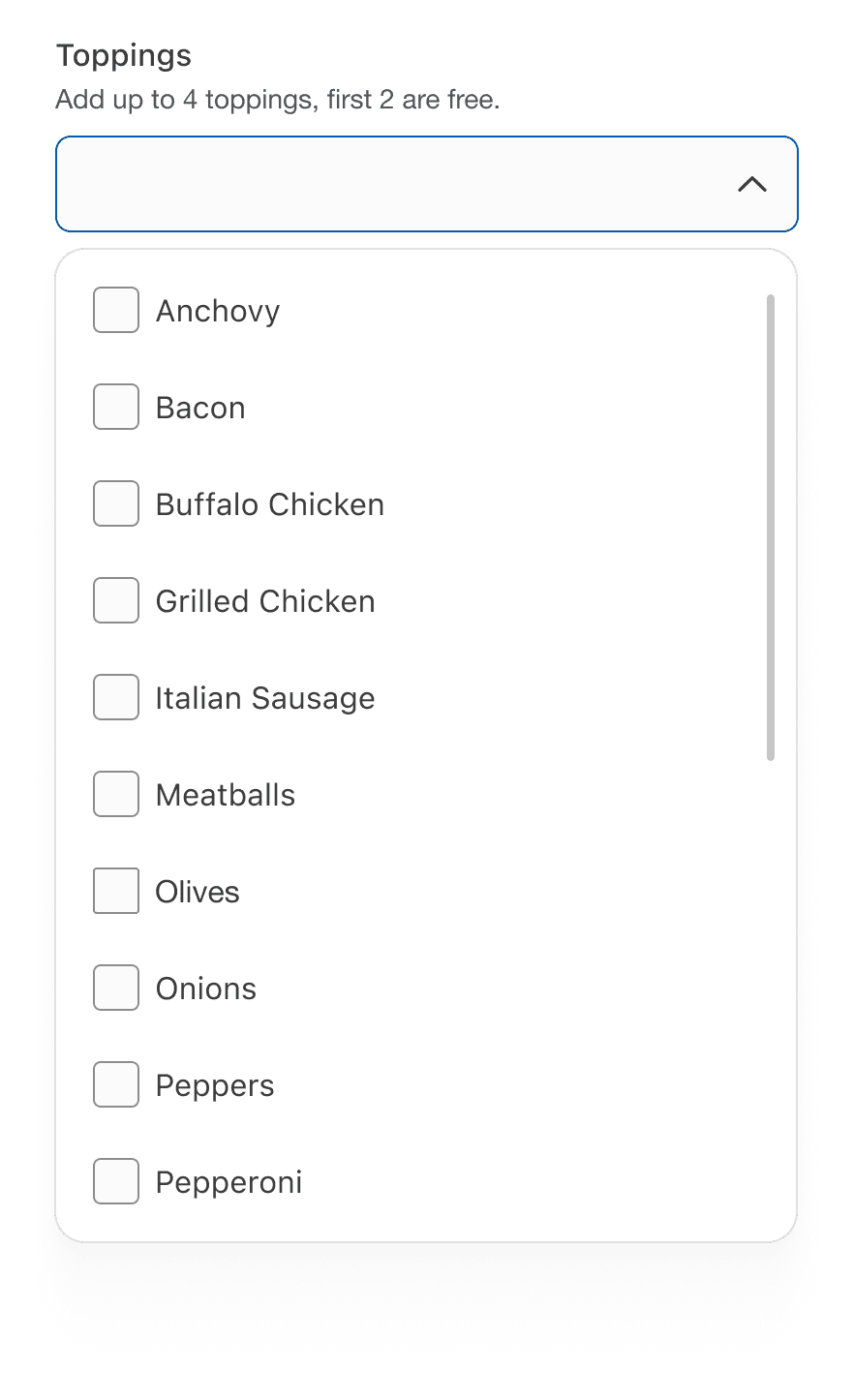Click the Bacon label text
Screen dimensions: 853x1400
click(199, 407)
